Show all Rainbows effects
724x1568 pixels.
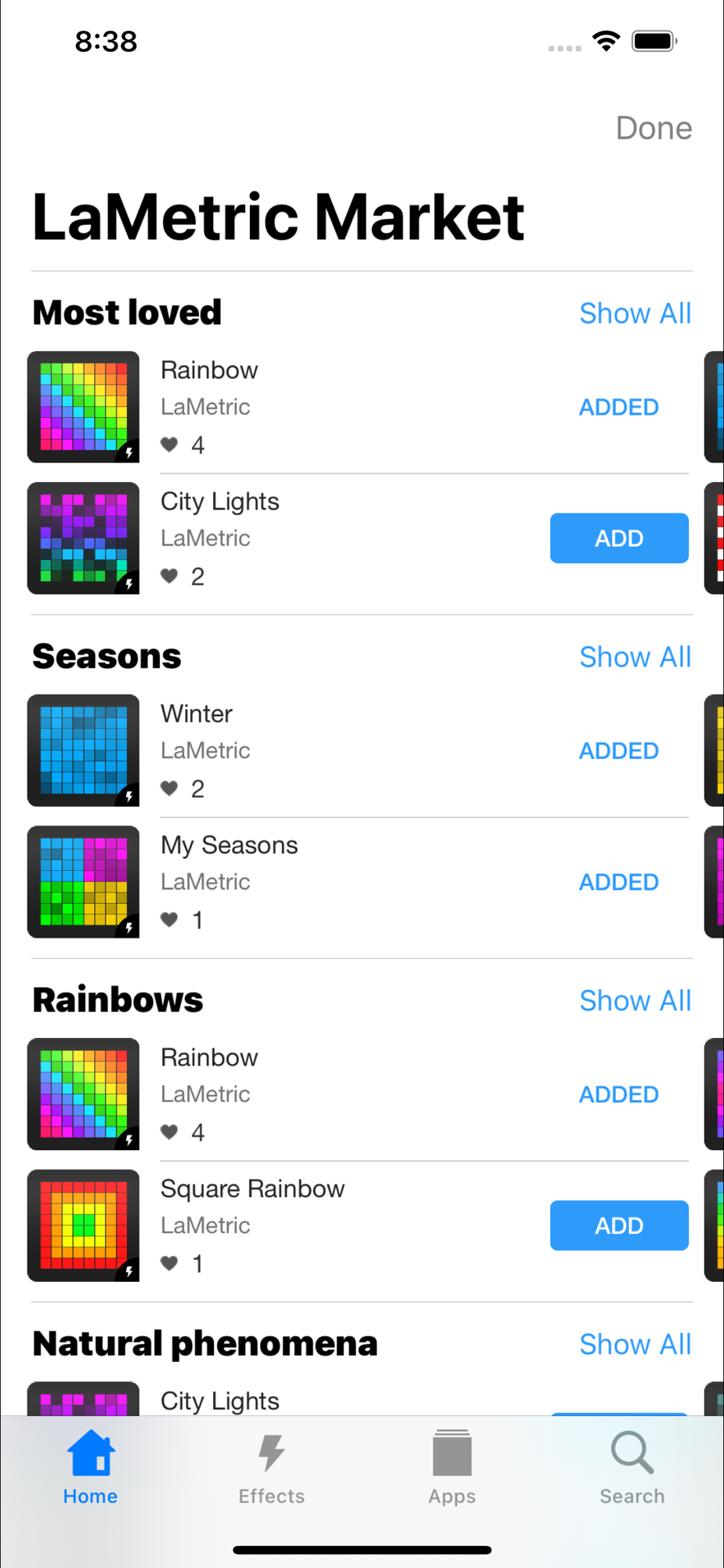pos(635,1000)
